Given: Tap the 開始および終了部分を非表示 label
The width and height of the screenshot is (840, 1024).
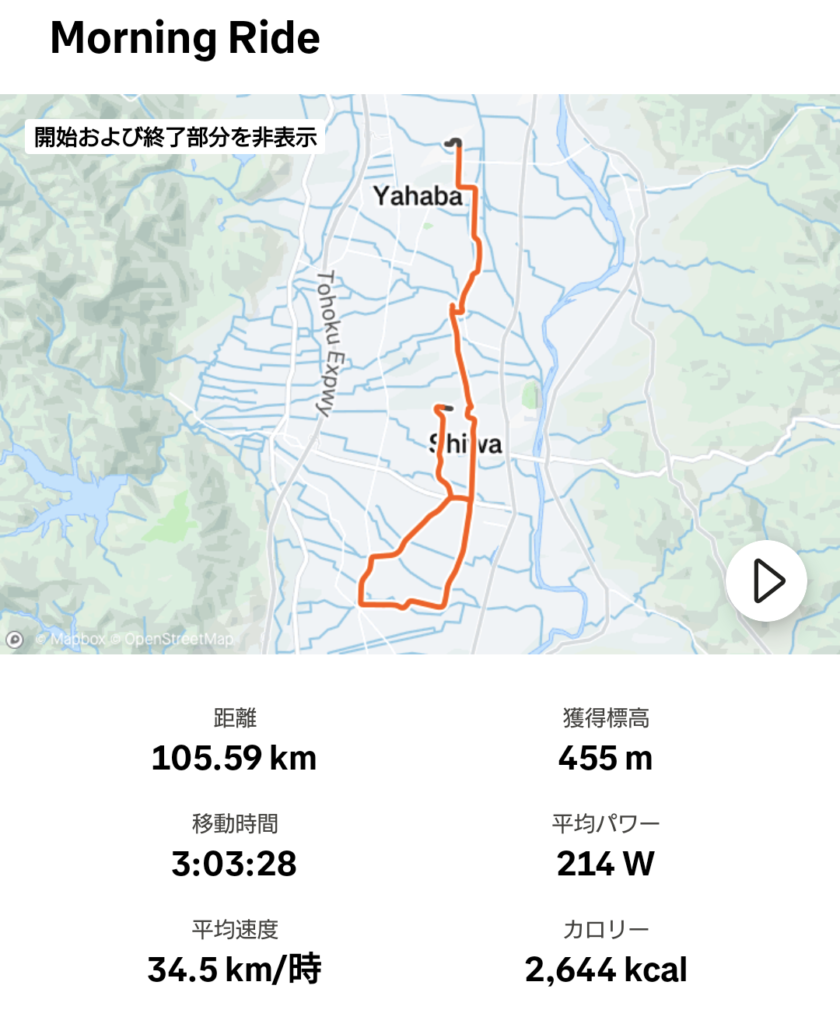Looking at the screenshot, I should [x=175, y=137].
